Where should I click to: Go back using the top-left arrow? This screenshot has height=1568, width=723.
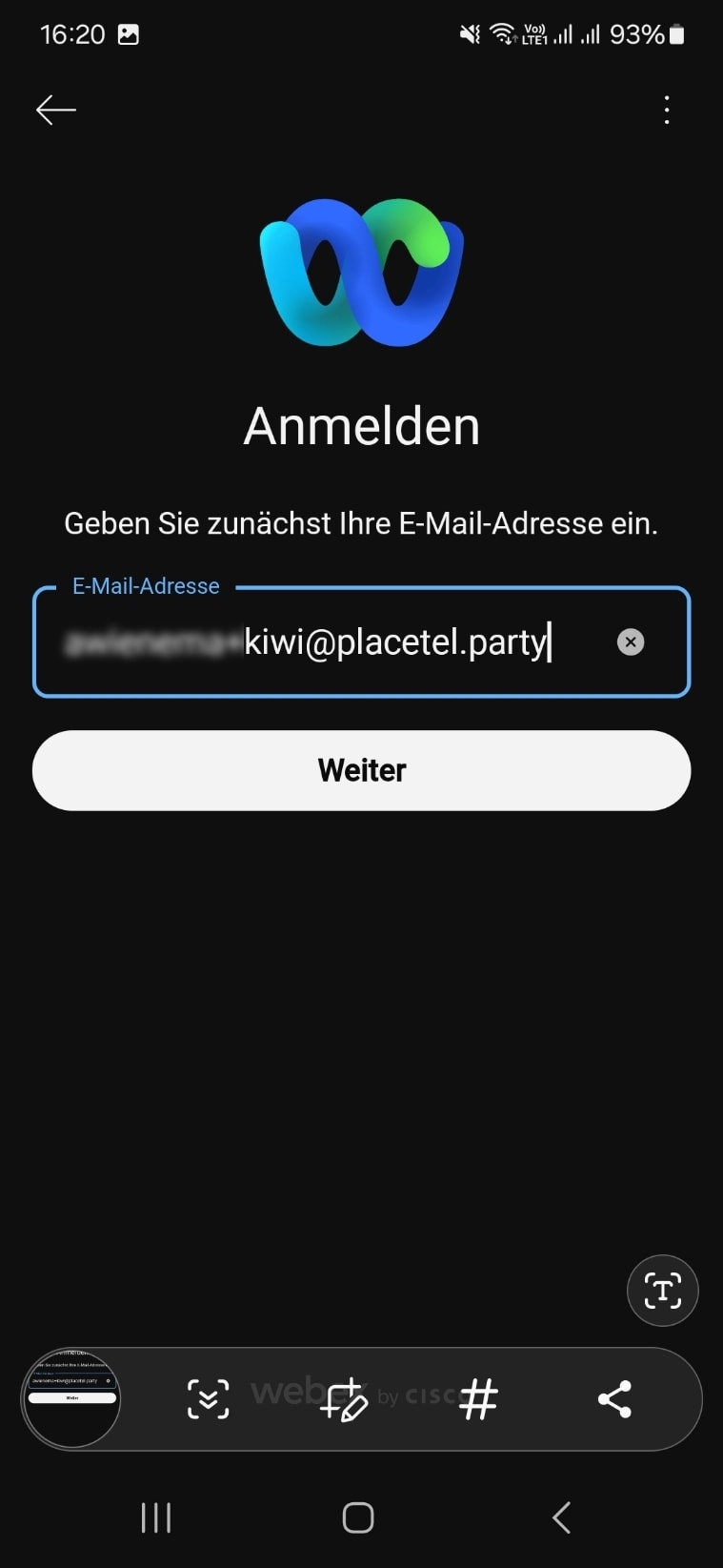tap(55, 111)
